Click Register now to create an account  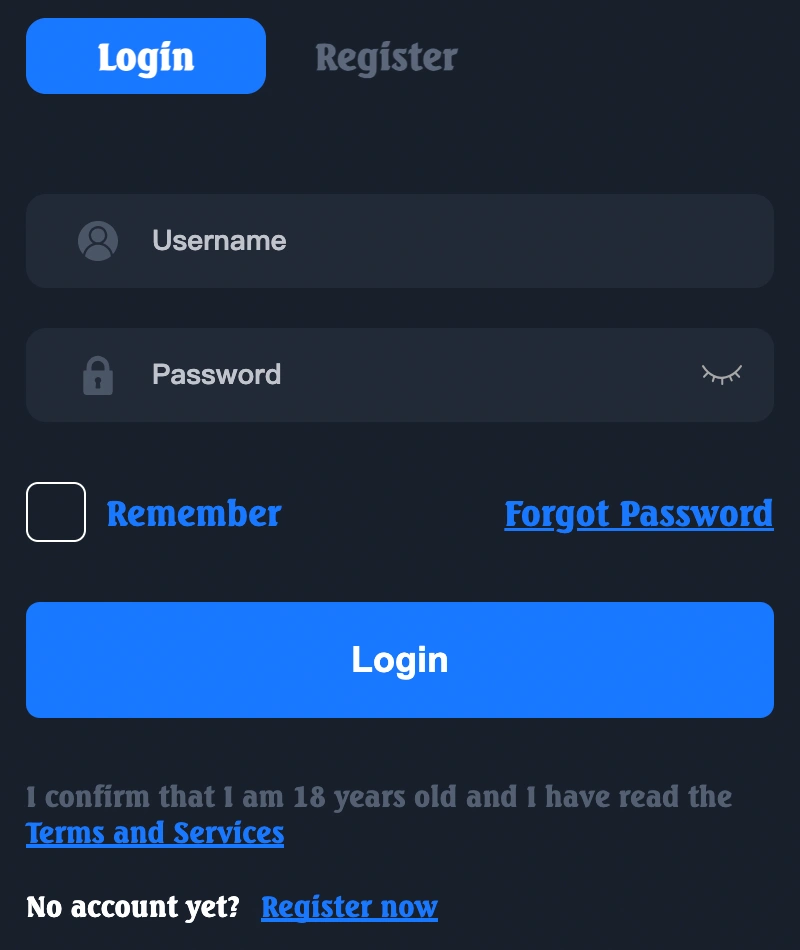point(349,907)
